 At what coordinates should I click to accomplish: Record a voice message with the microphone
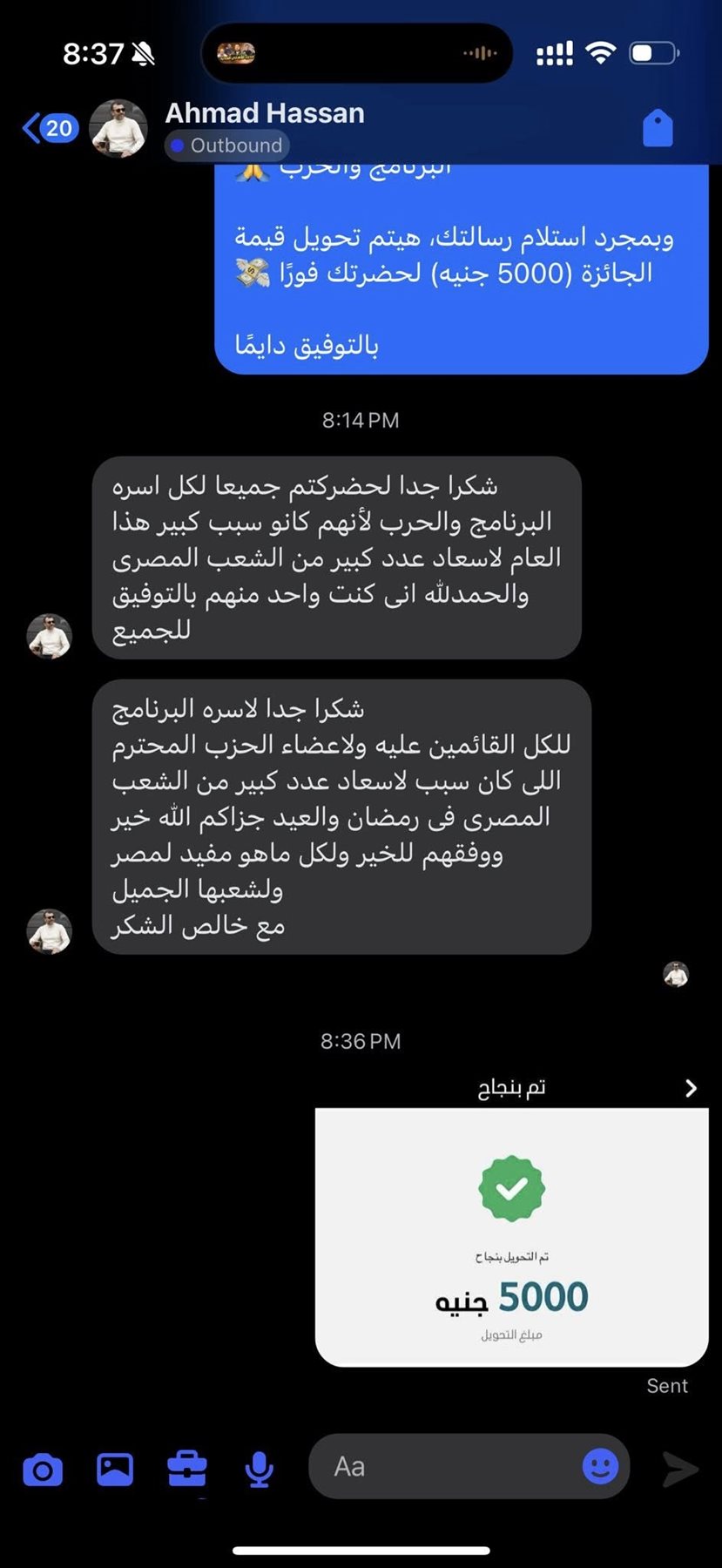click(259, 1470)
